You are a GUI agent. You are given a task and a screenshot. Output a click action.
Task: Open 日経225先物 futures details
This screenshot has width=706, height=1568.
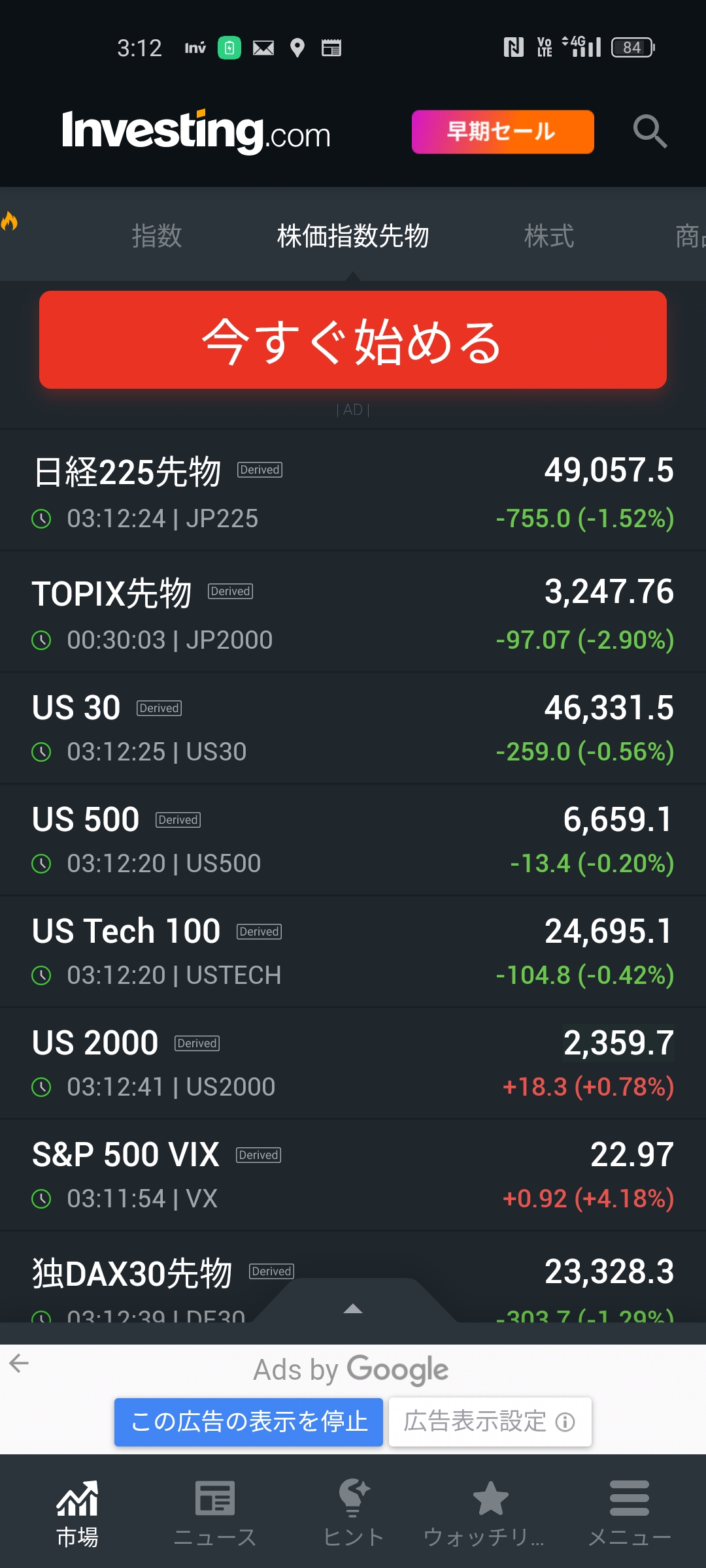[353, 491]
